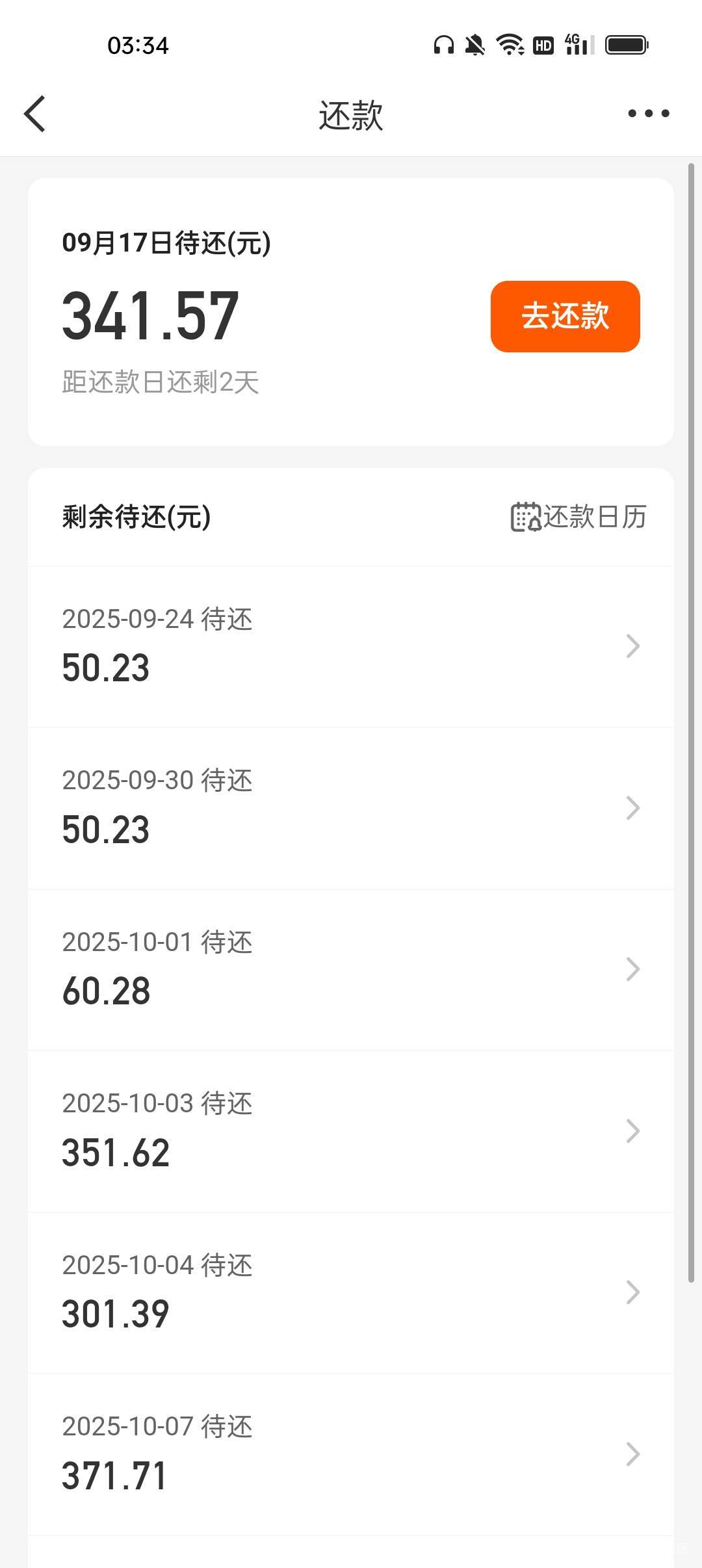Open the 2025-09-24 待还 entry
The width and height of the screenshot is (702, 1568).
pyautogui.click(x=351, y=647)
